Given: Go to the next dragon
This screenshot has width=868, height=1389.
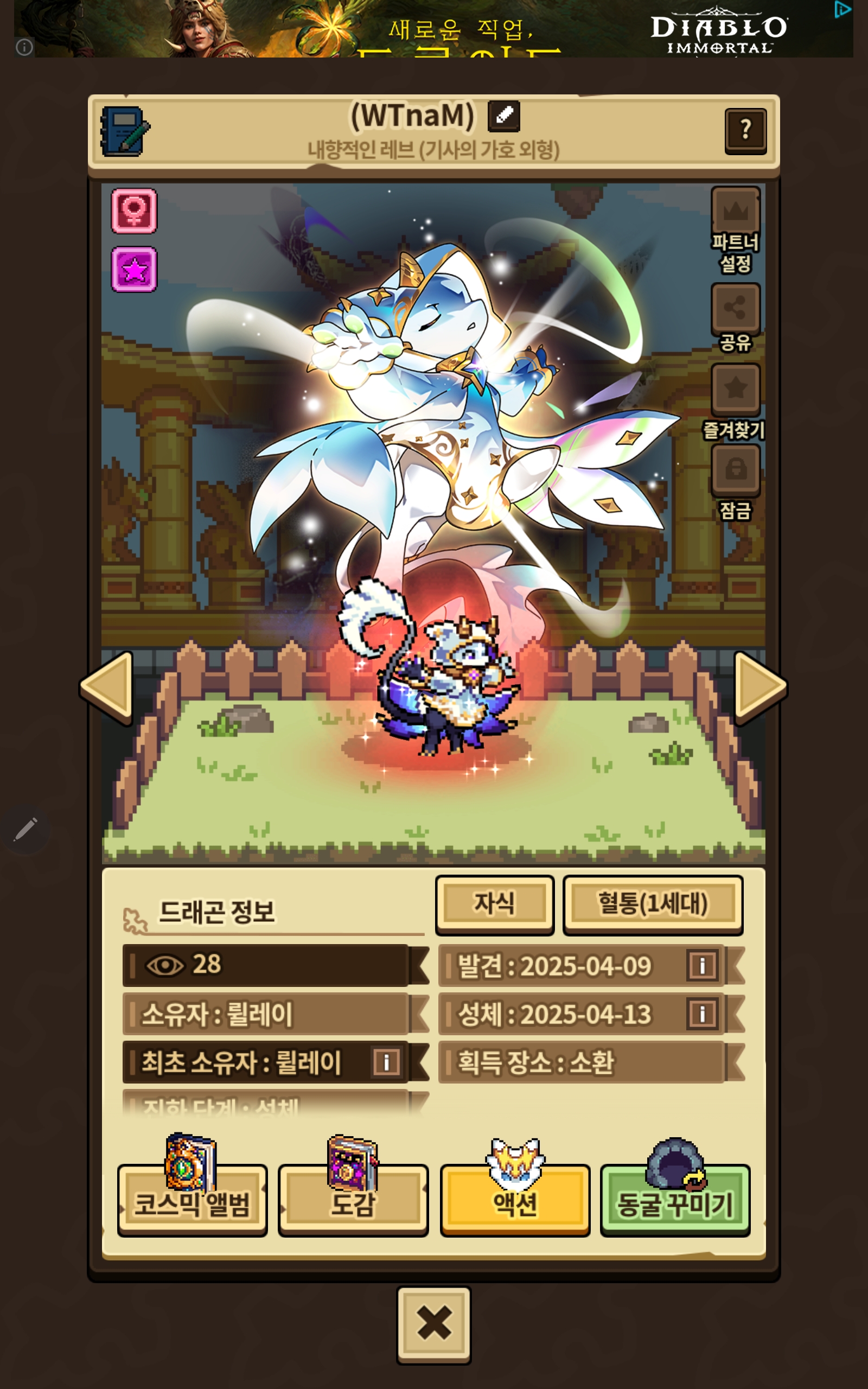Looking at the screenshot, I should click(759, 687).
